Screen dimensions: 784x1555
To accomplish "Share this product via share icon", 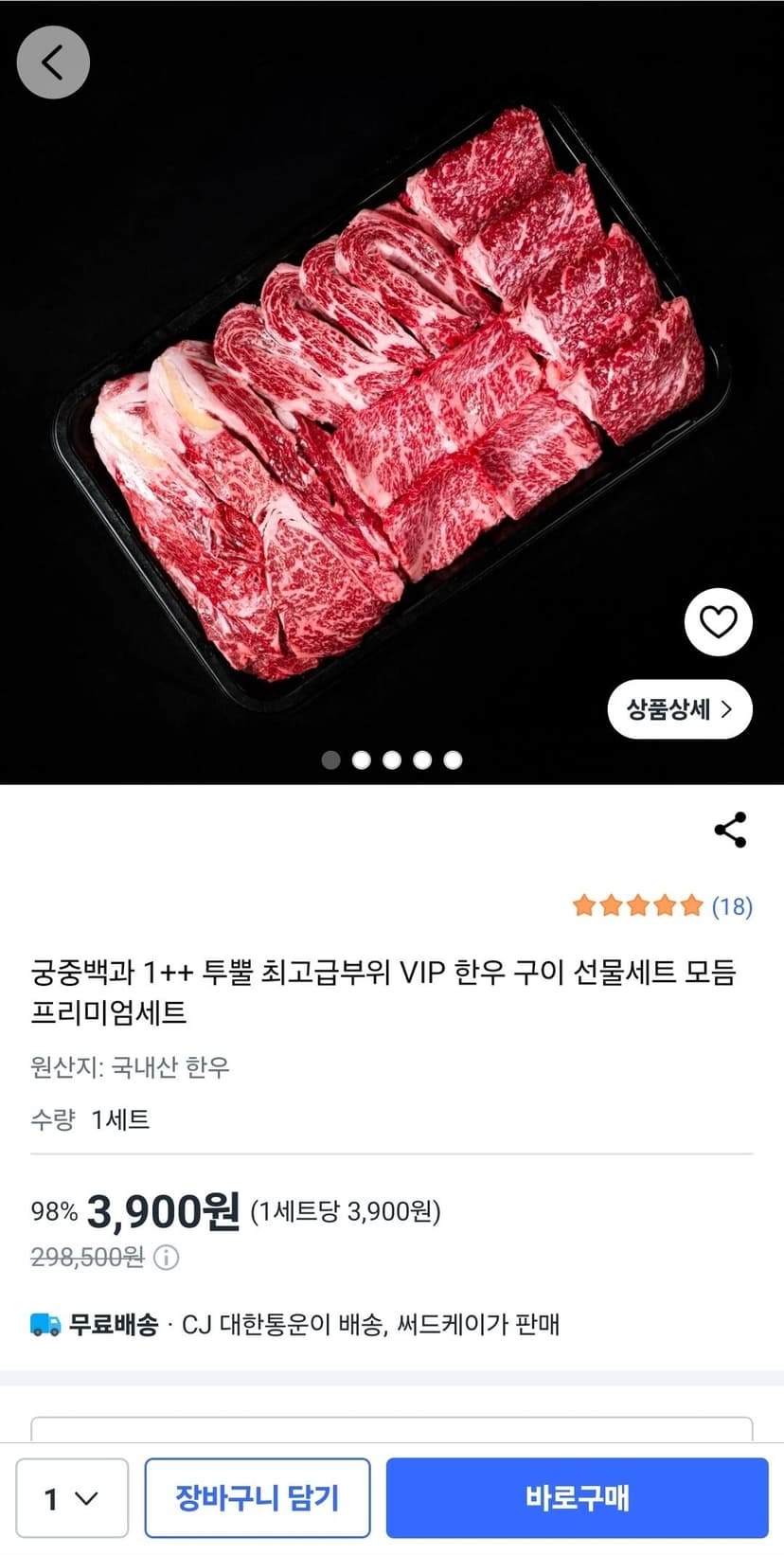I will (x=730, y=830).
